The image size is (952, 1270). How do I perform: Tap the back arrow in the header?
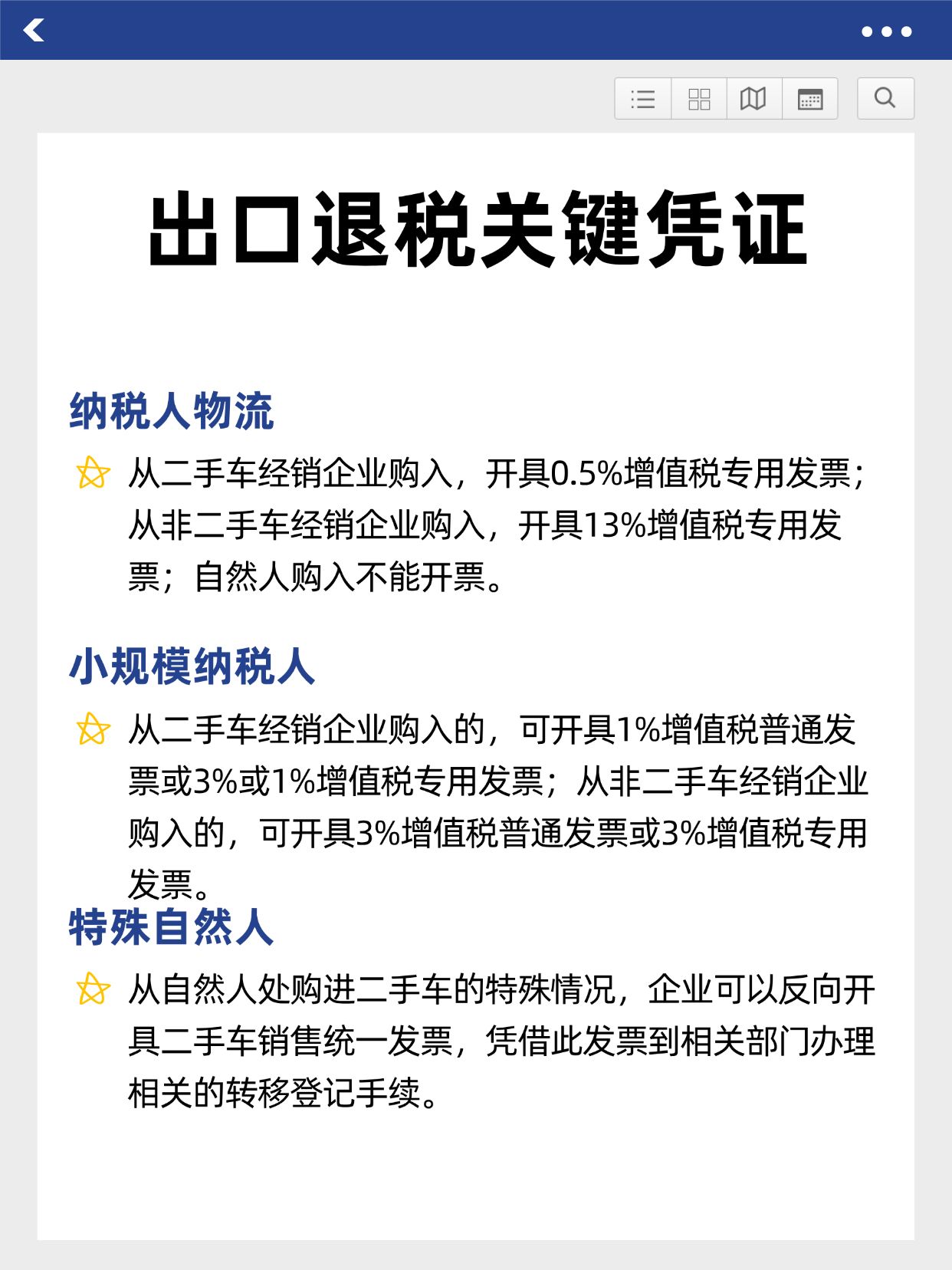34,31
